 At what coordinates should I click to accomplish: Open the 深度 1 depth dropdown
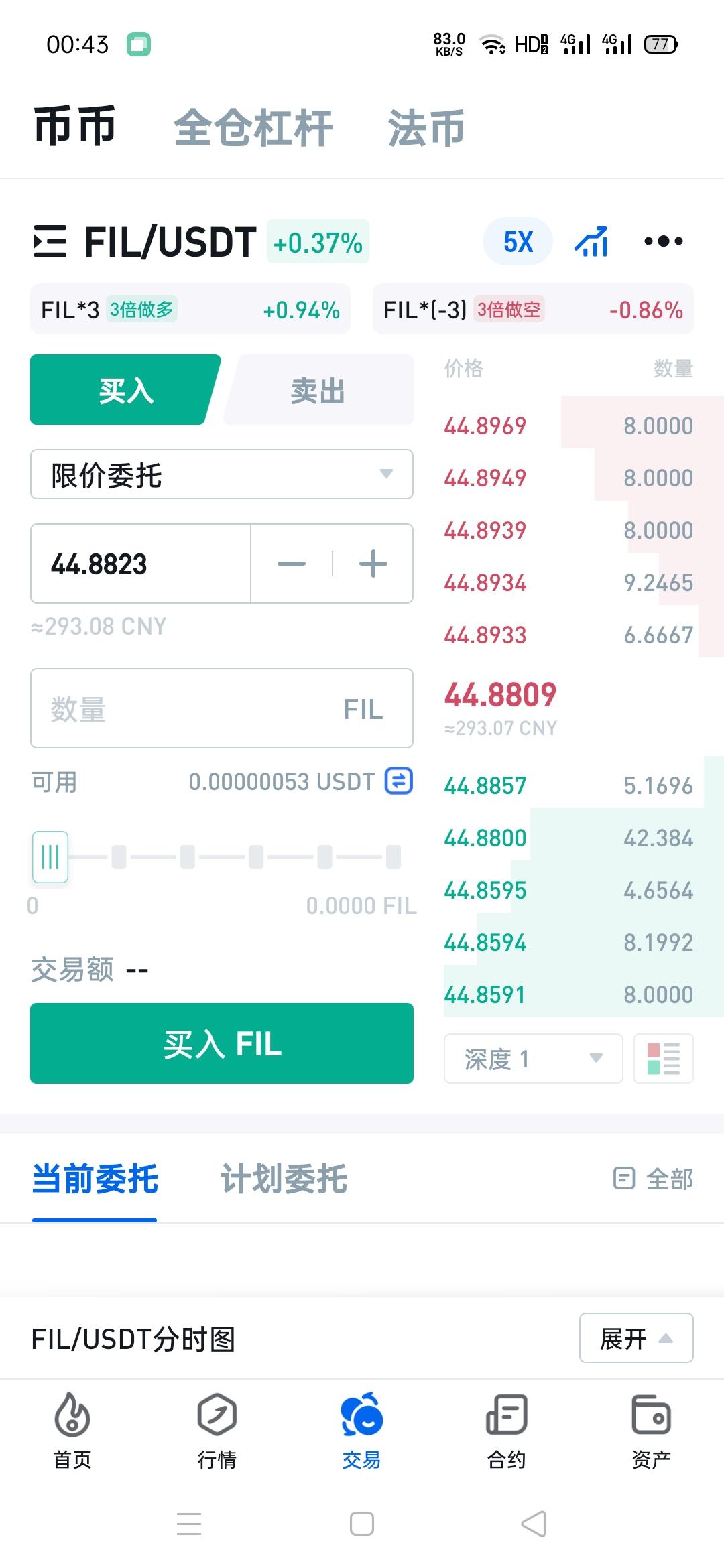(x=533, y=1059)
